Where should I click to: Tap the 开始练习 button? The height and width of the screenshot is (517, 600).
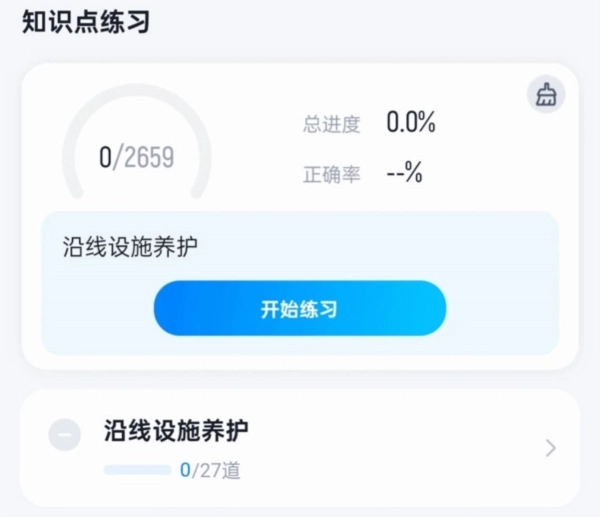[x=299, y=308]
